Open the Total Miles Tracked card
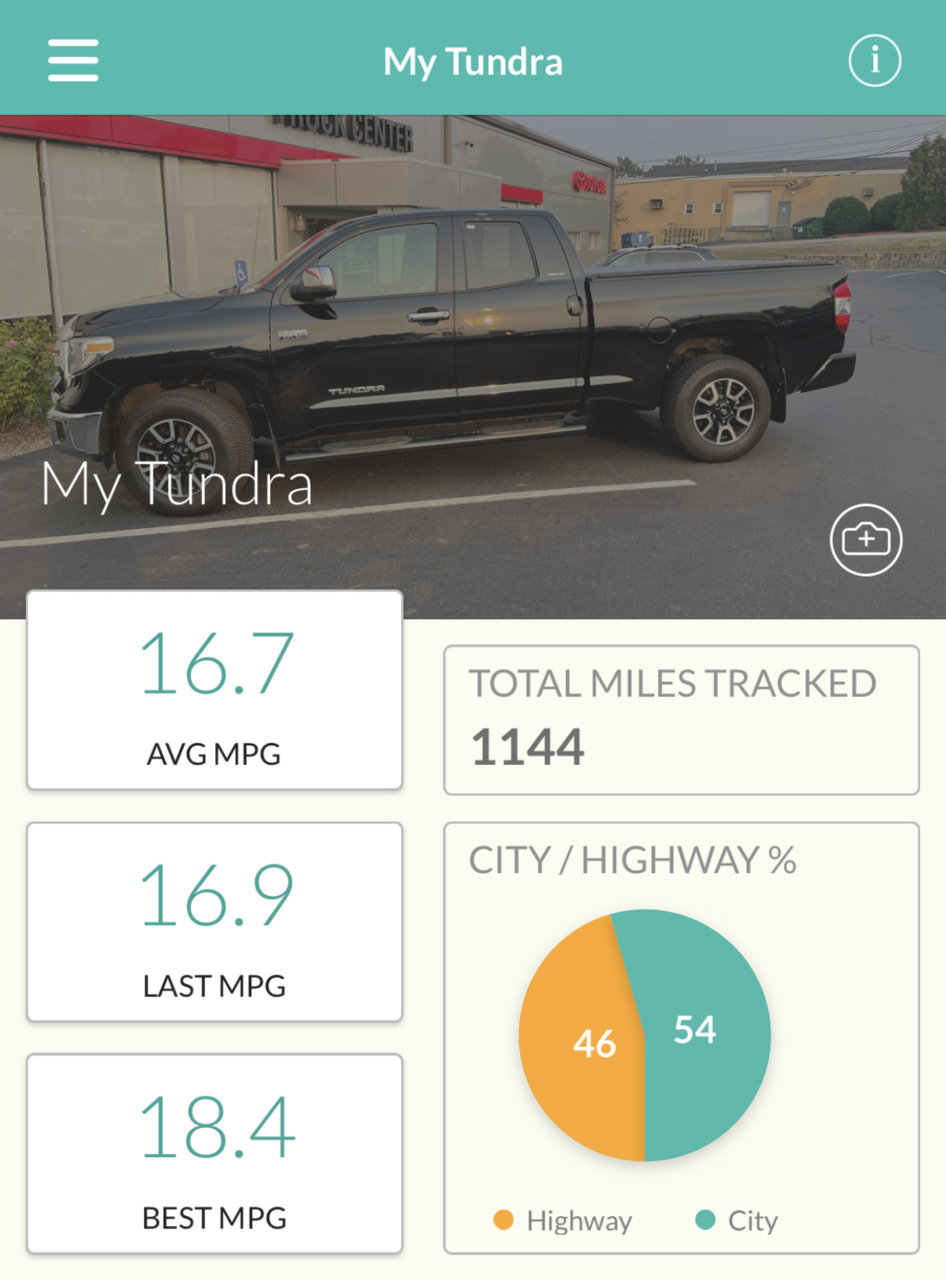 [681, 720]
